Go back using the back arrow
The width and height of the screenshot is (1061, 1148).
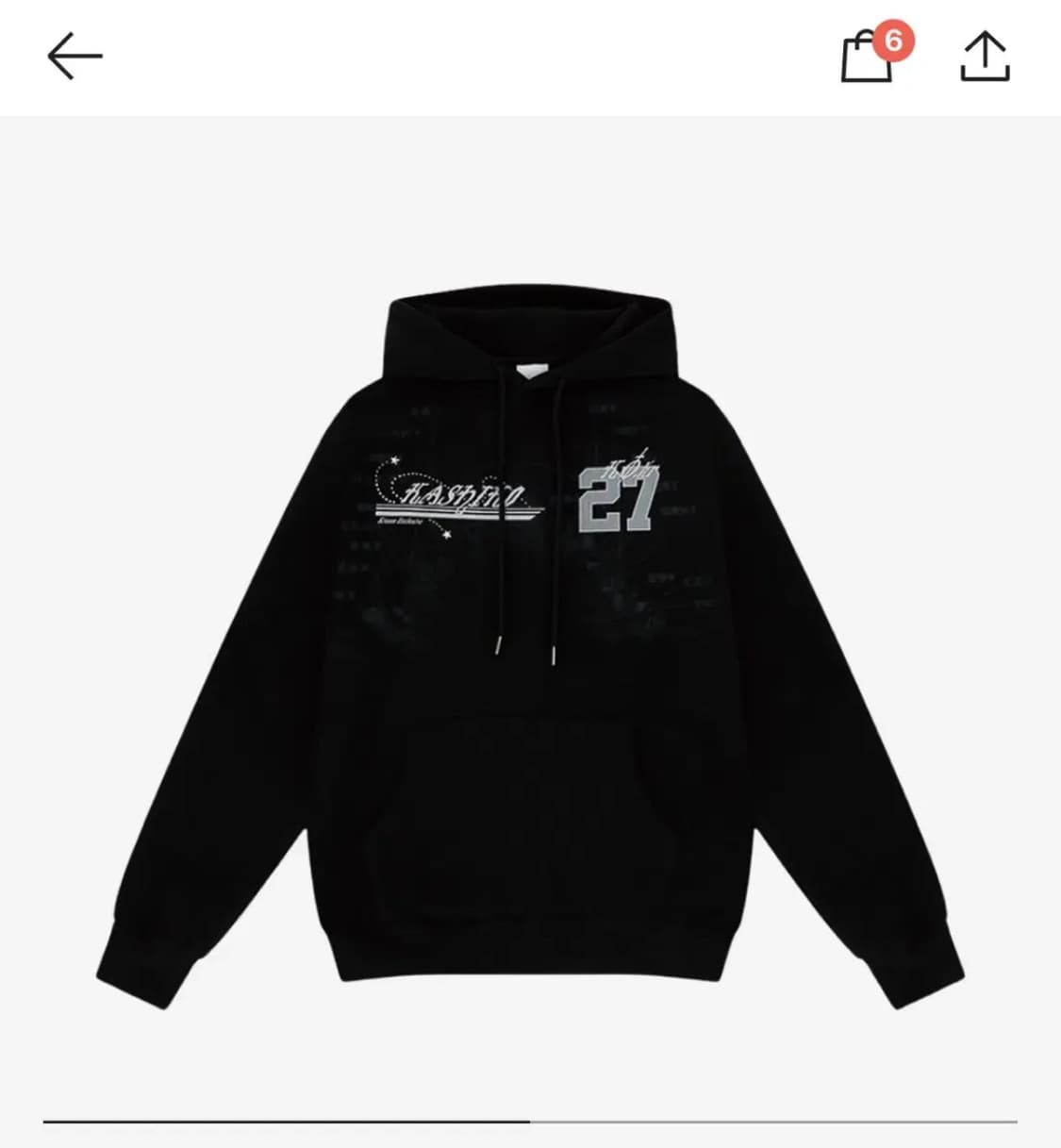[x=75, y=57]
